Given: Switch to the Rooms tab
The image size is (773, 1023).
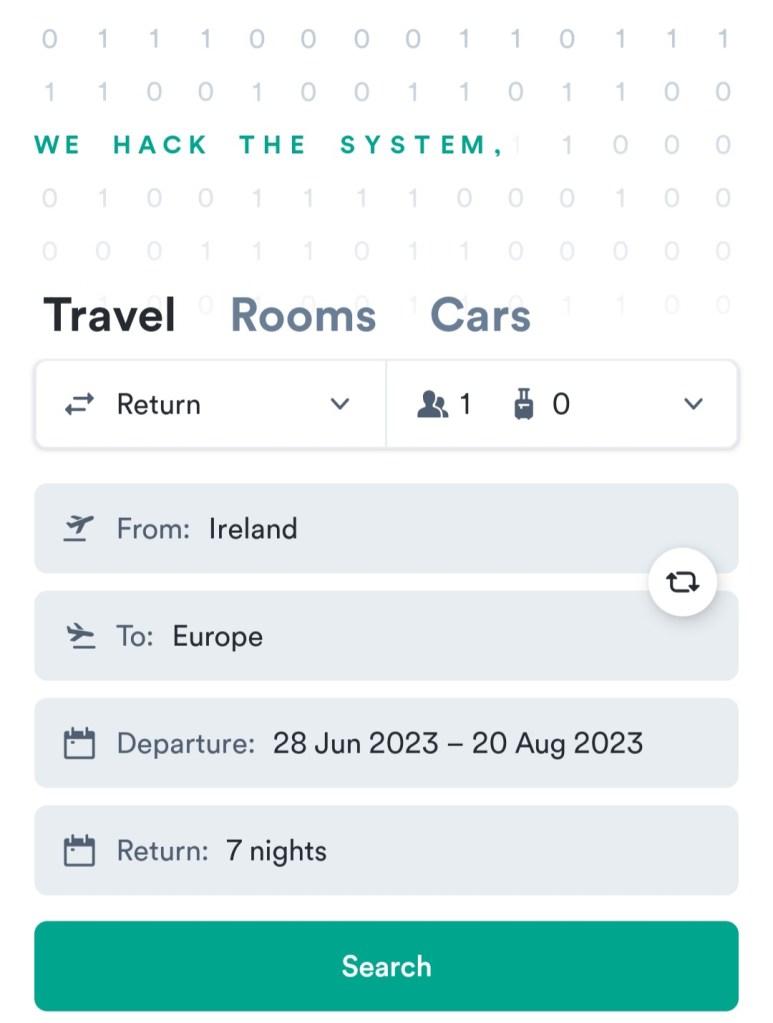Looking at the screenshot, I should tap(303, 316).
